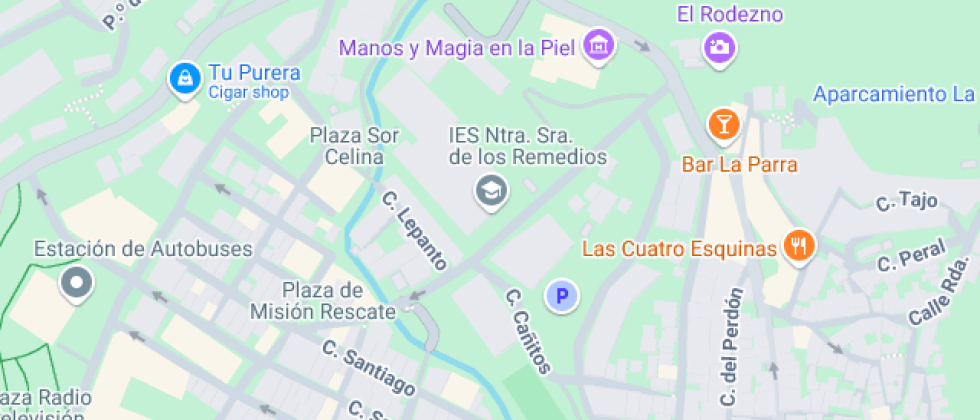Tap the IES Ntra. Sra. de los Remedios school pin
980x420 pixels.
(x=491, y=191)
